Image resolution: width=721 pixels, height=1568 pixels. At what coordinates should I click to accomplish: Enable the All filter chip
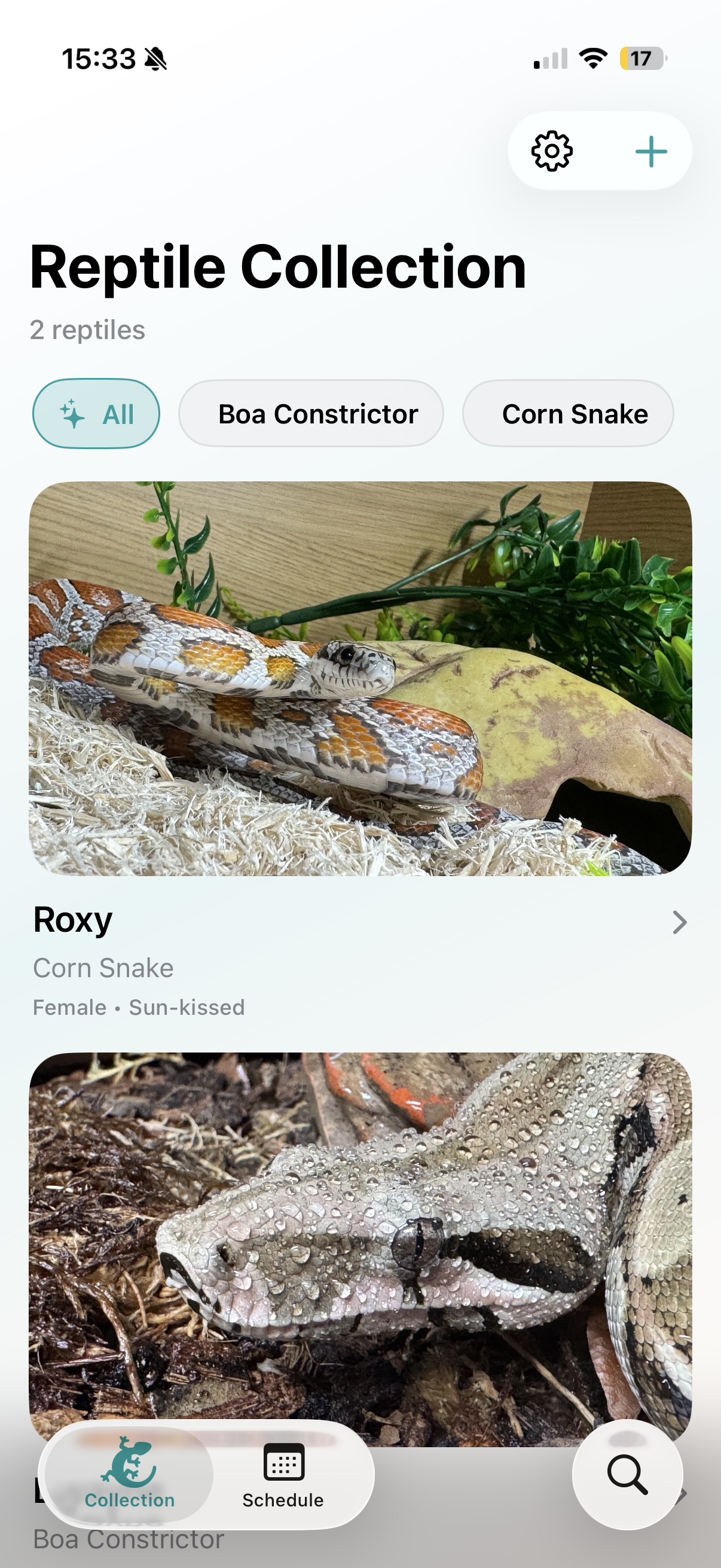96,413
